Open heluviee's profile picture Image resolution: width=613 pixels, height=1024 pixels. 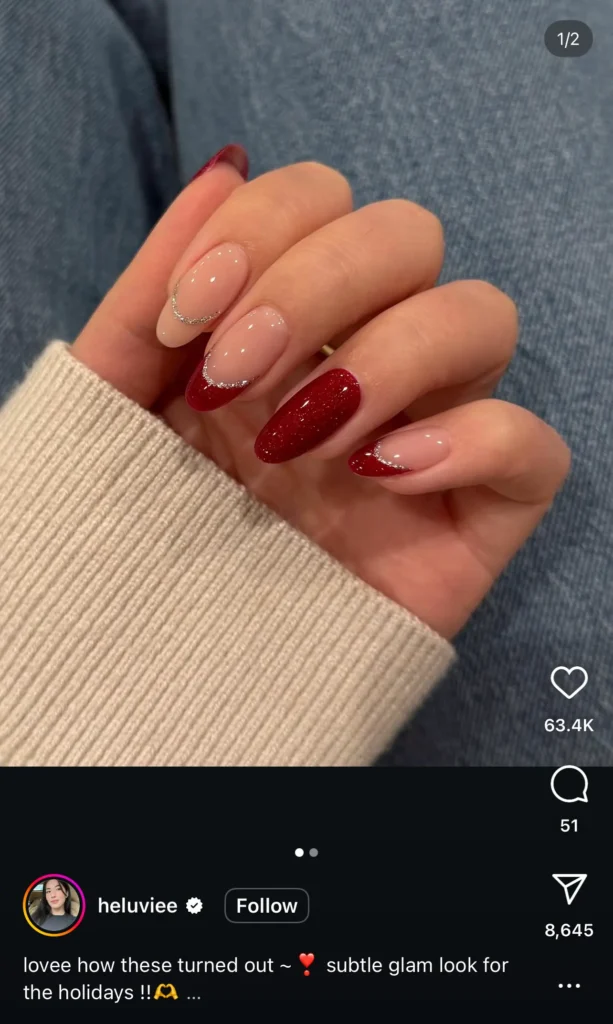click(x=54, y=905)
